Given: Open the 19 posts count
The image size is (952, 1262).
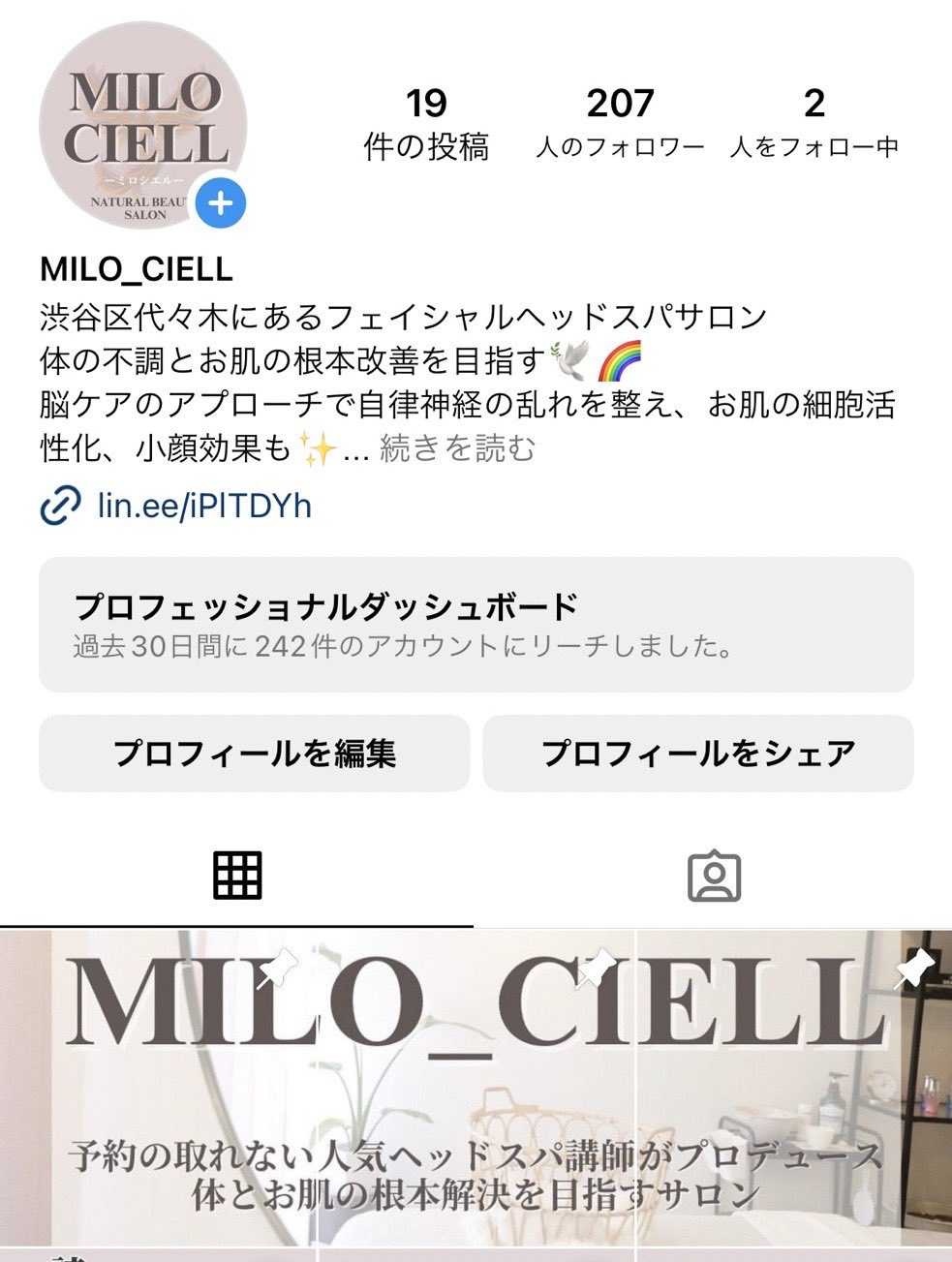Looking at the screenshot, I should point(426,124).
